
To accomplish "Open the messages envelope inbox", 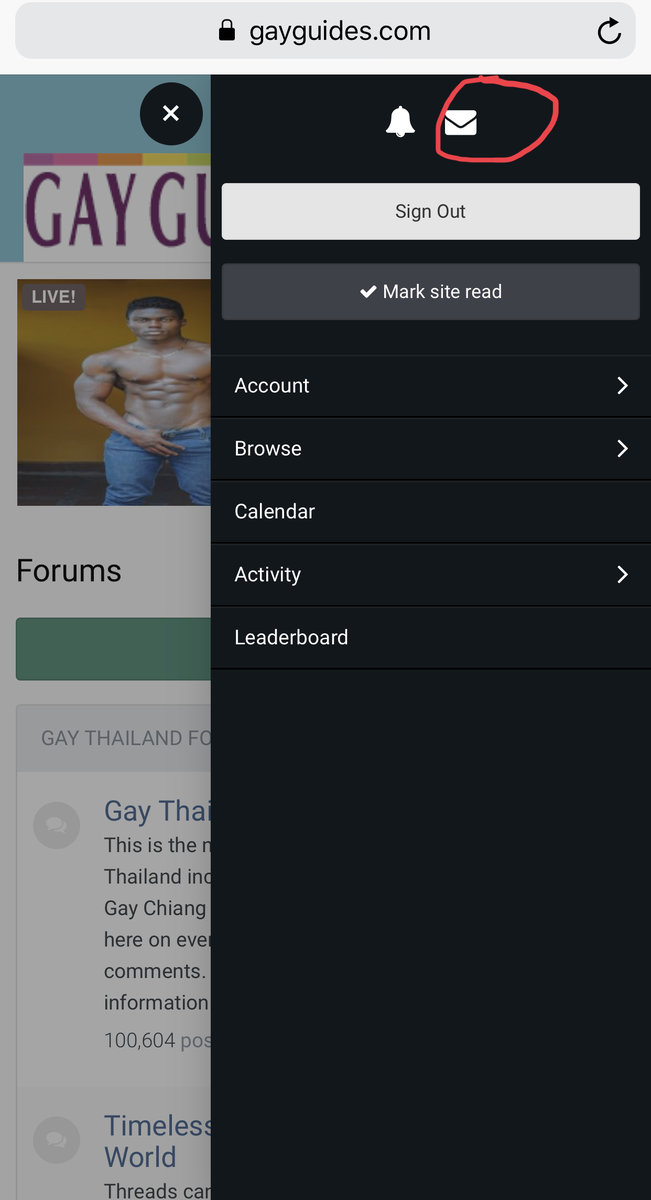I will tap(461, 123).
